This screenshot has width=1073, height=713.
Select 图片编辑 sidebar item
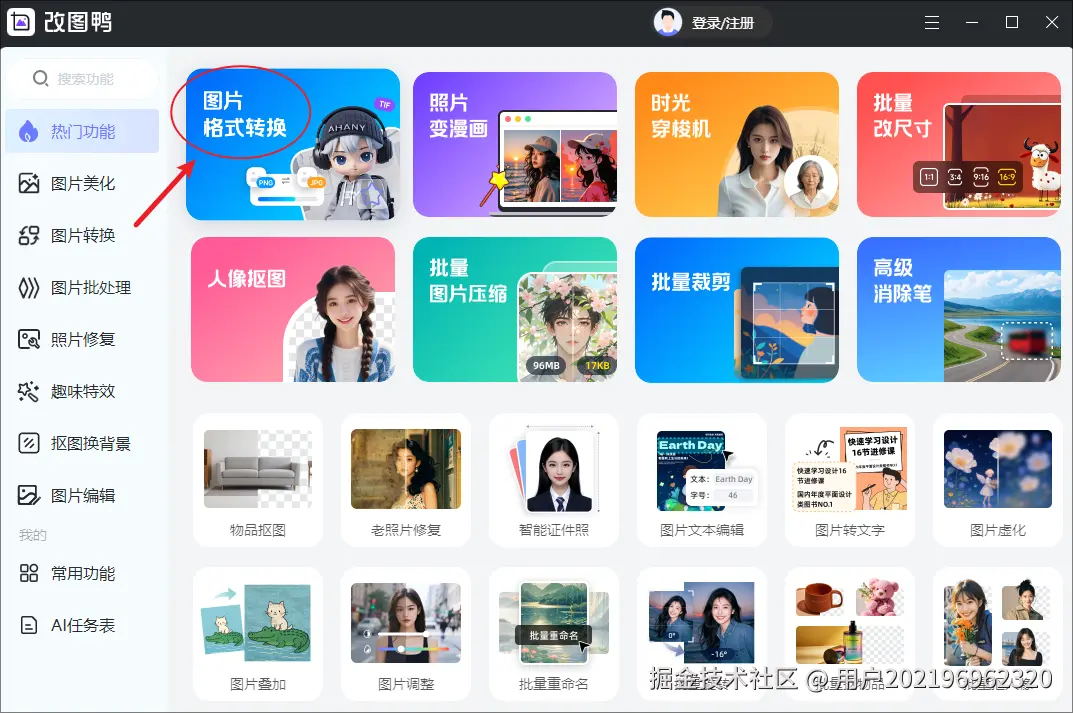tap(82, 496)
